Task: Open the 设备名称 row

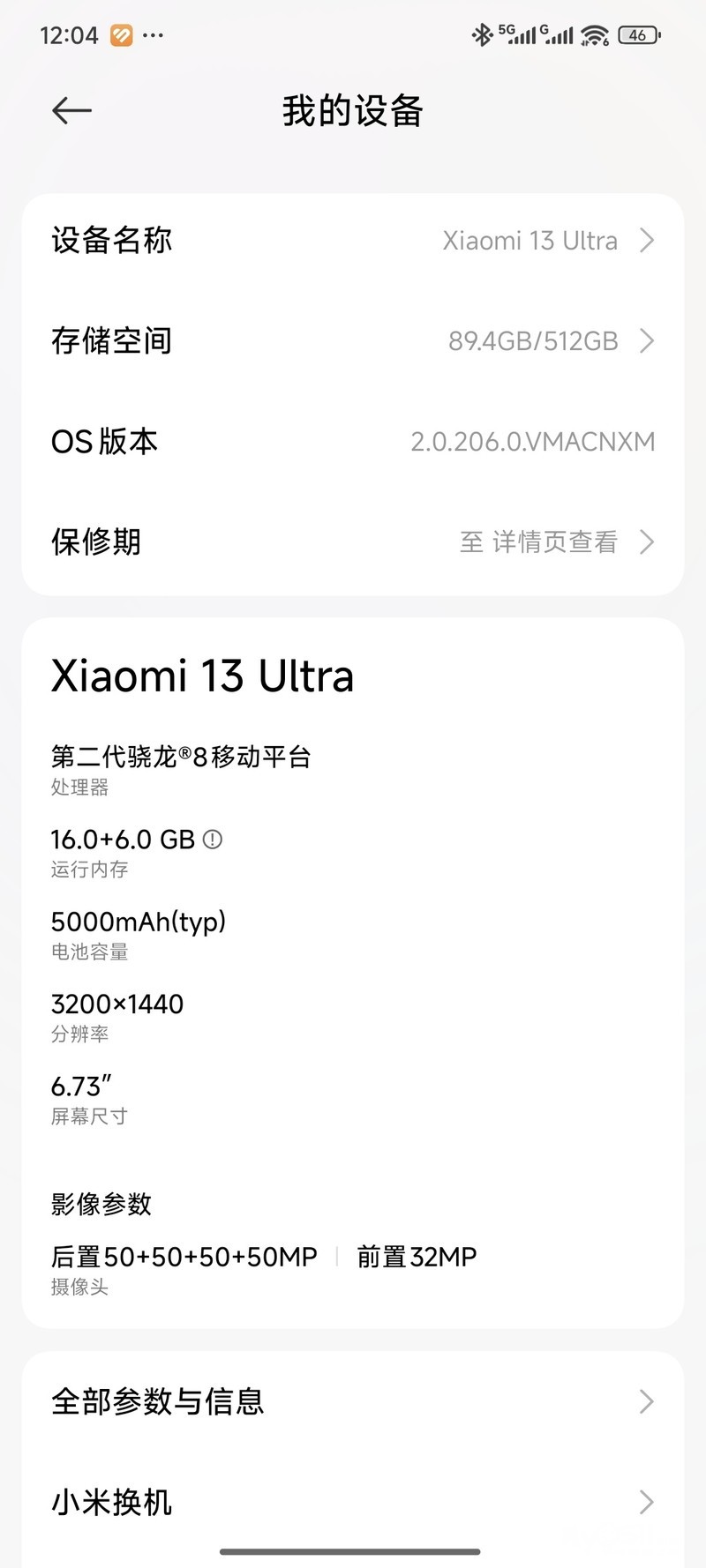Action: pos(353,241)
